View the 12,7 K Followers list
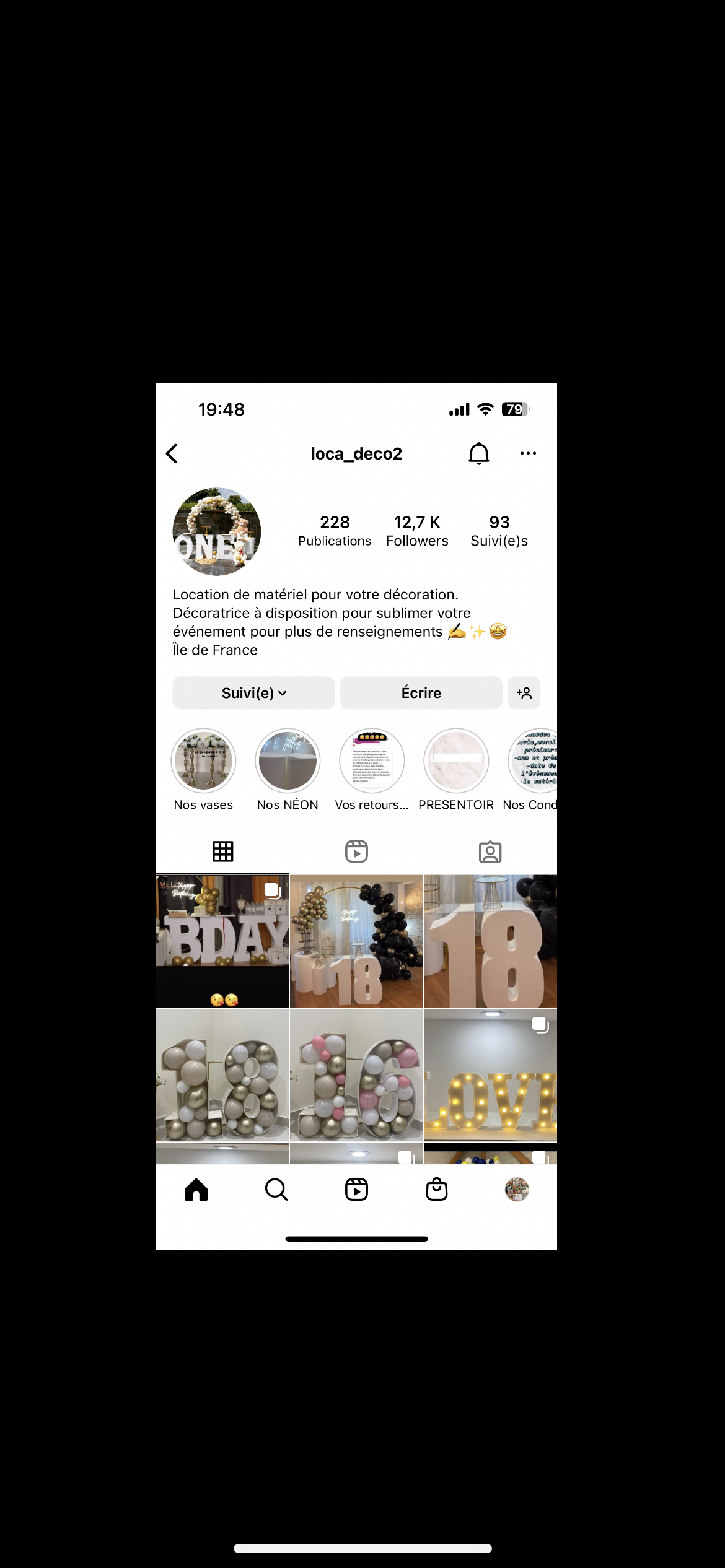Viewport: 725px width, 1568px height. pyautogui.click(x=417, y=531)
